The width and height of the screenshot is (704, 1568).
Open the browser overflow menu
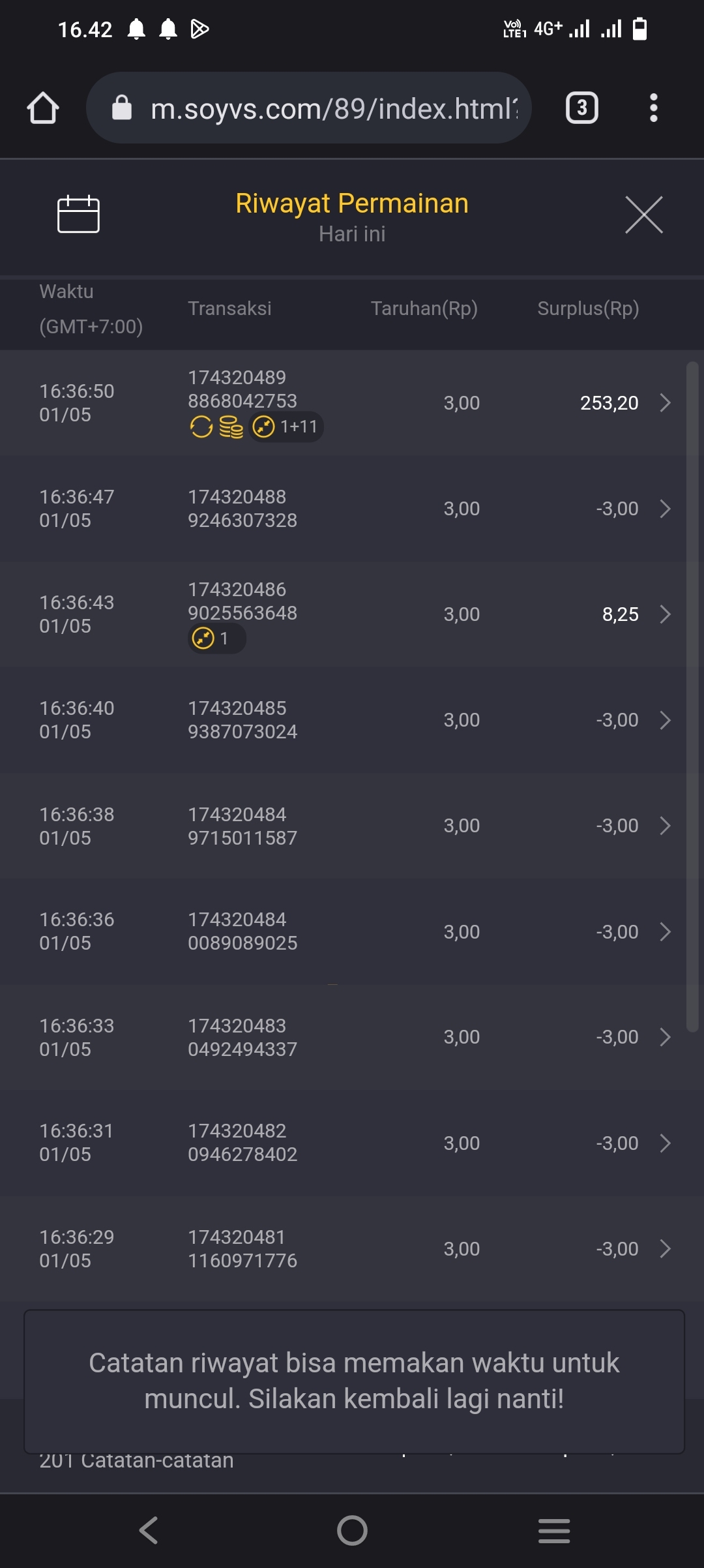(x=653, y=108)
